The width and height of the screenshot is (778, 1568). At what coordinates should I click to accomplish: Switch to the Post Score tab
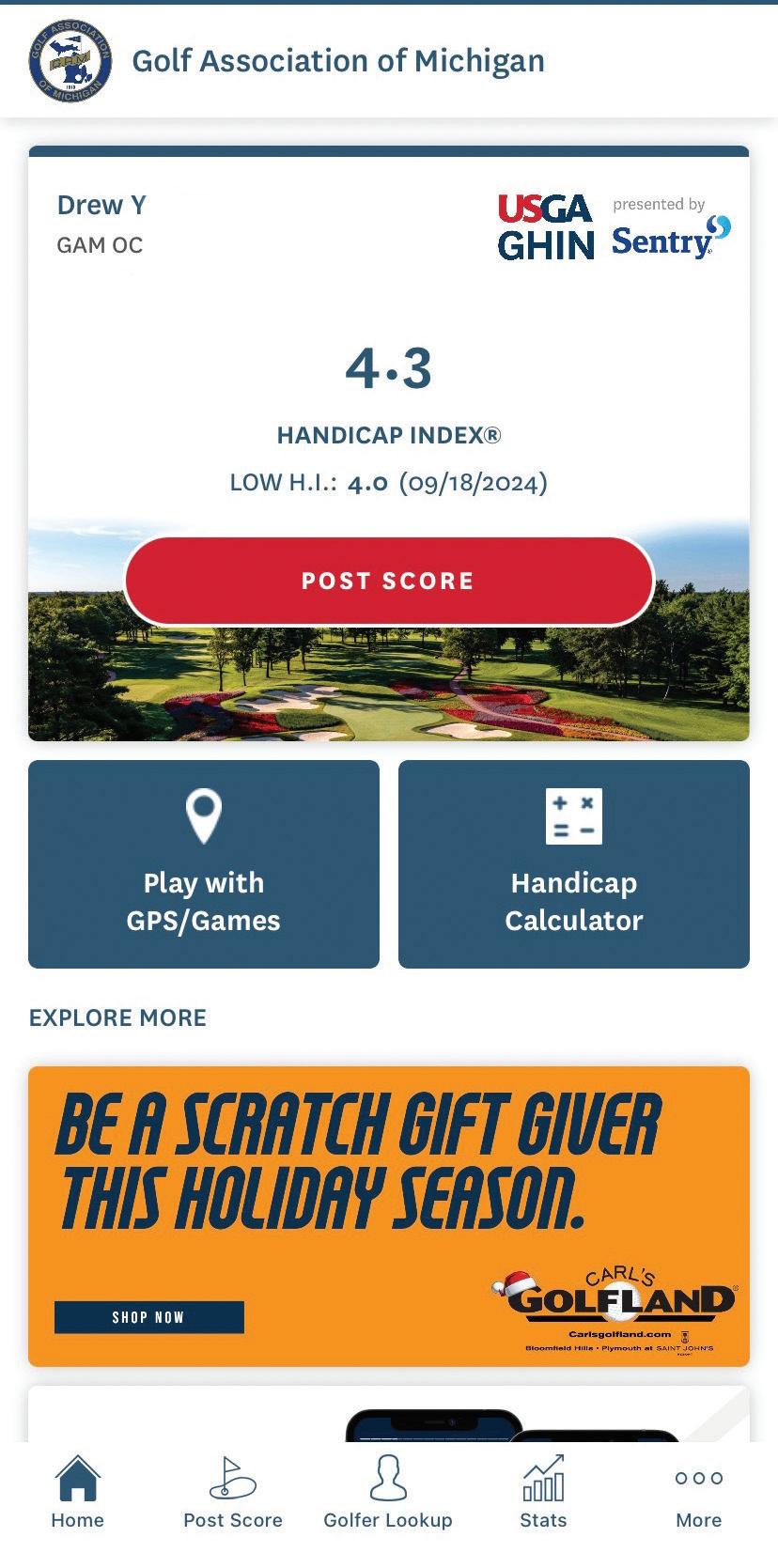[x=232, y=1493]
